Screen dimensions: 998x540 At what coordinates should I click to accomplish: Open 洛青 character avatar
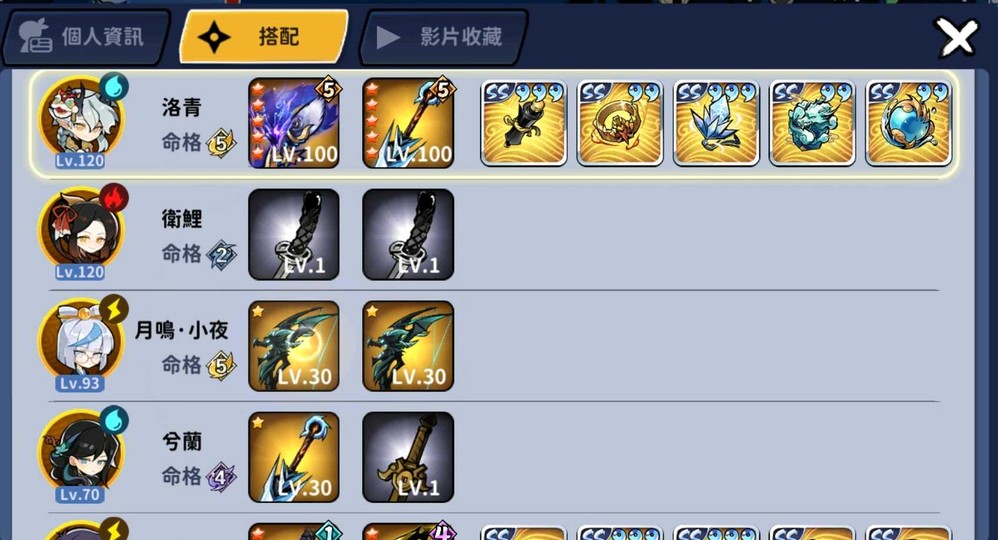point(81,122)
